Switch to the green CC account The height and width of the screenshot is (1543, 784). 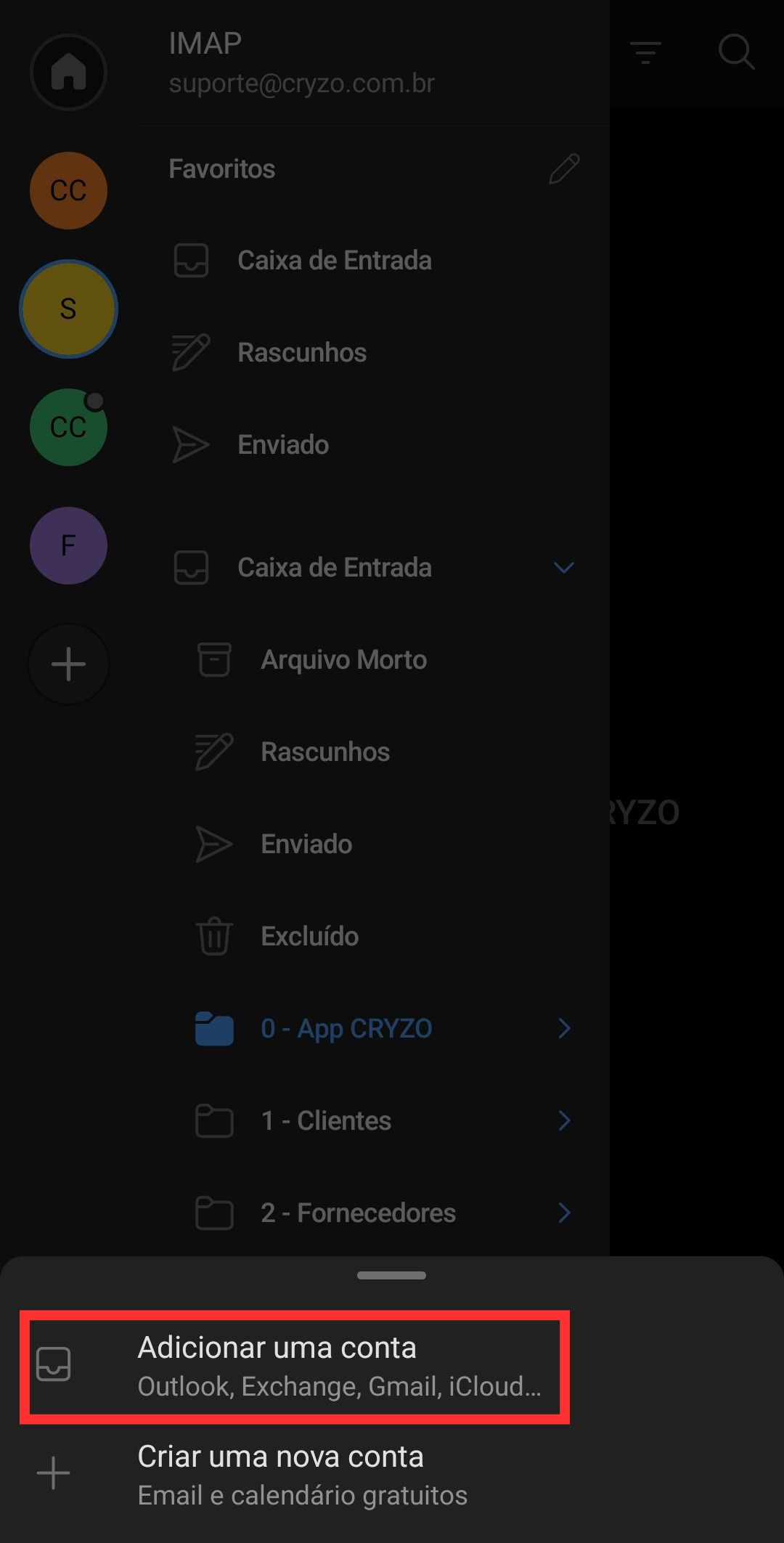click(68, 427)
